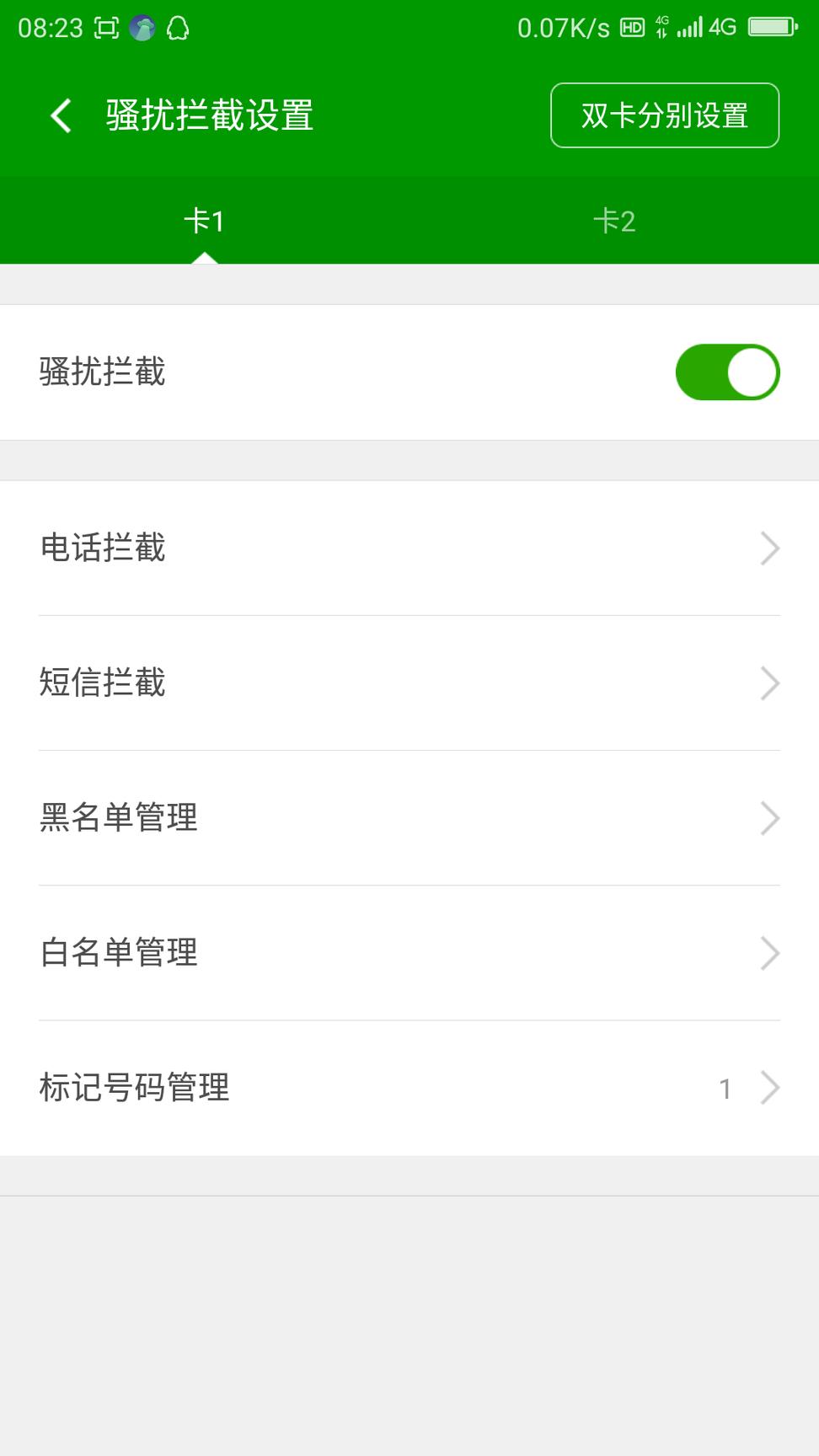The image size is (819, 1456).
Task: Open 短信拦截 (SMS blocking) via its chevron
Action: (x=769, y=682)
